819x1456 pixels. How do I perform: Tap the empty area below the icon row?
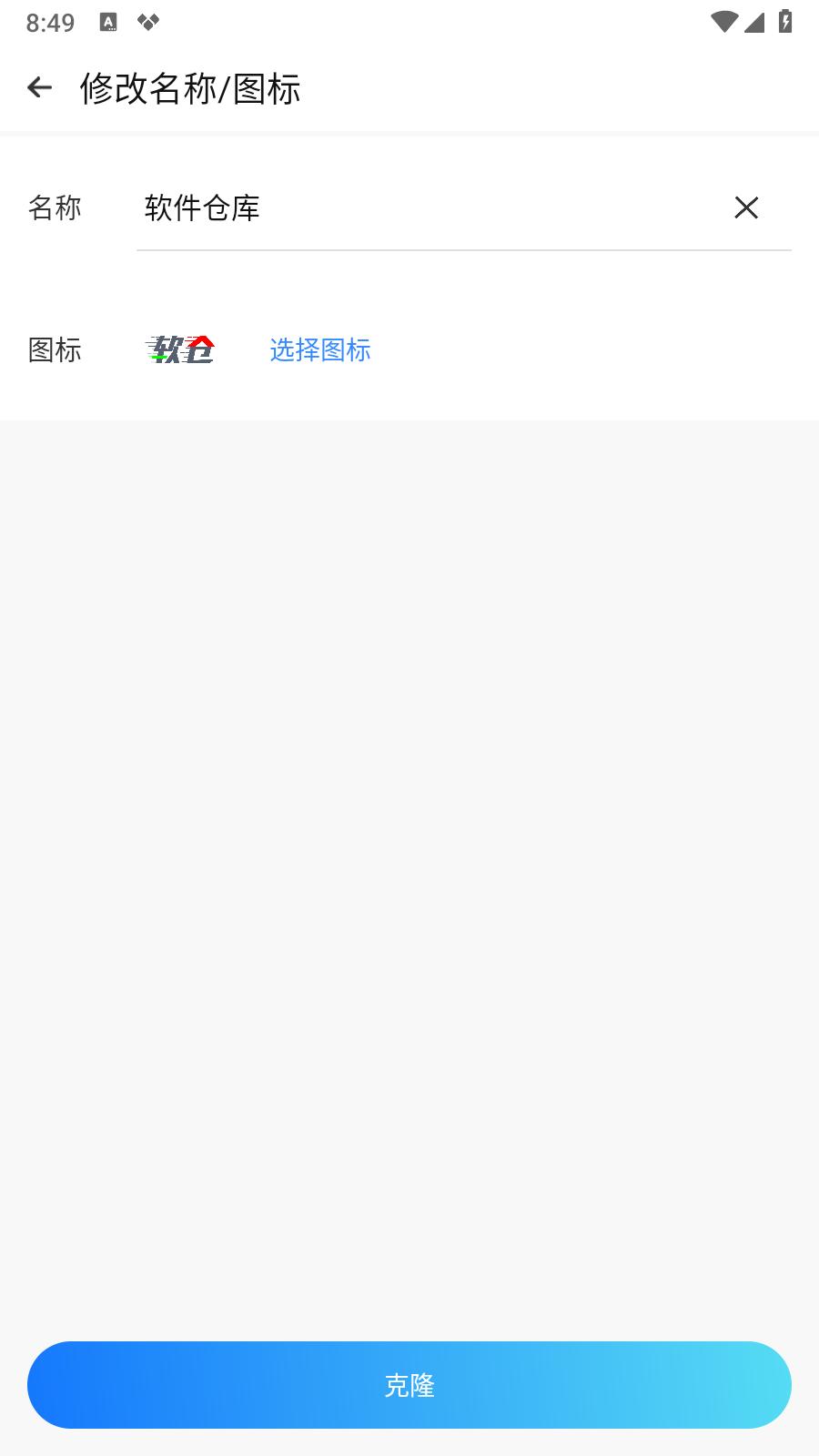click(x=409, y=819)
